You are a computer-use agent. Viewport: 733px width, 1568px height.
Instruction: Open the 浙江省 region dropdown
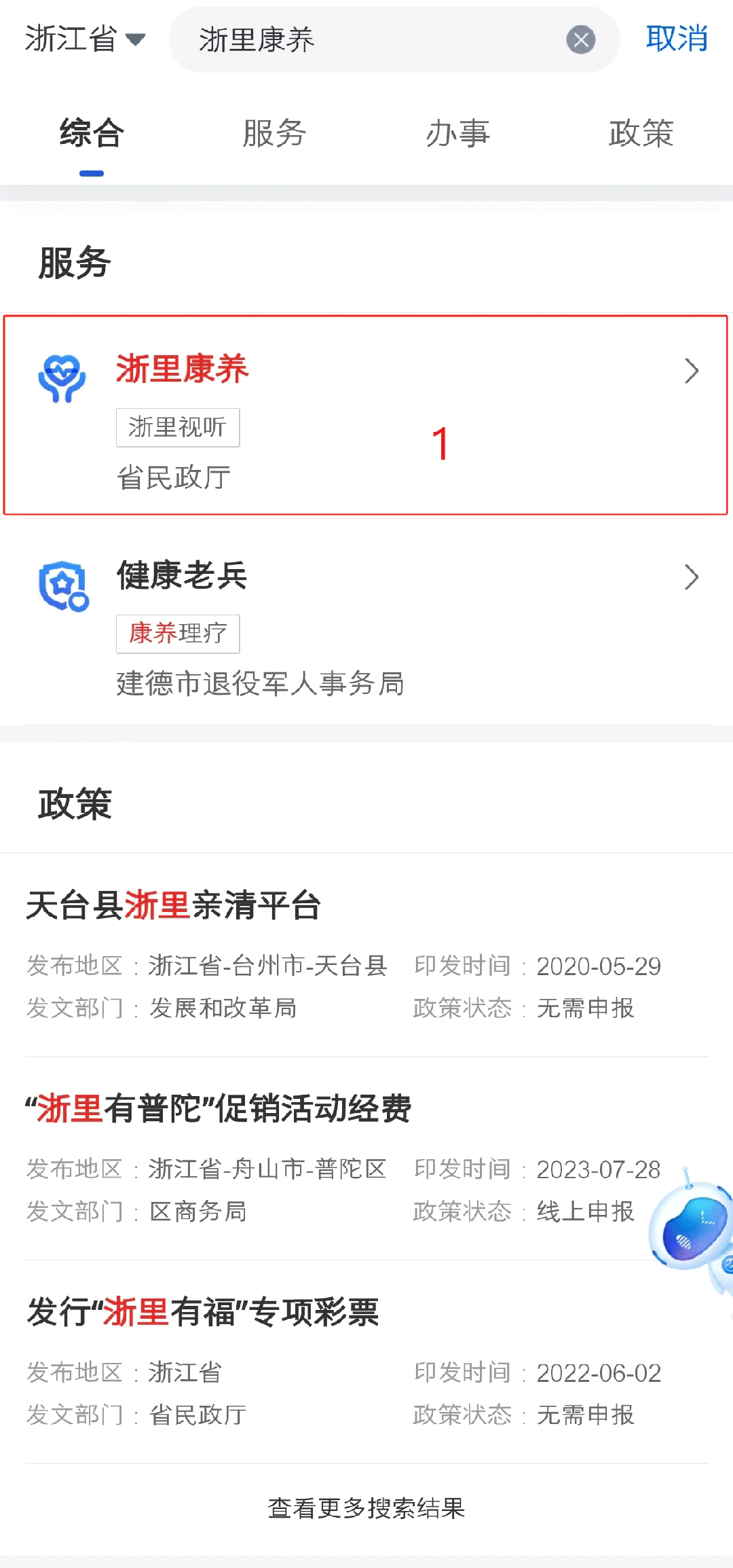tap(85, 39)
